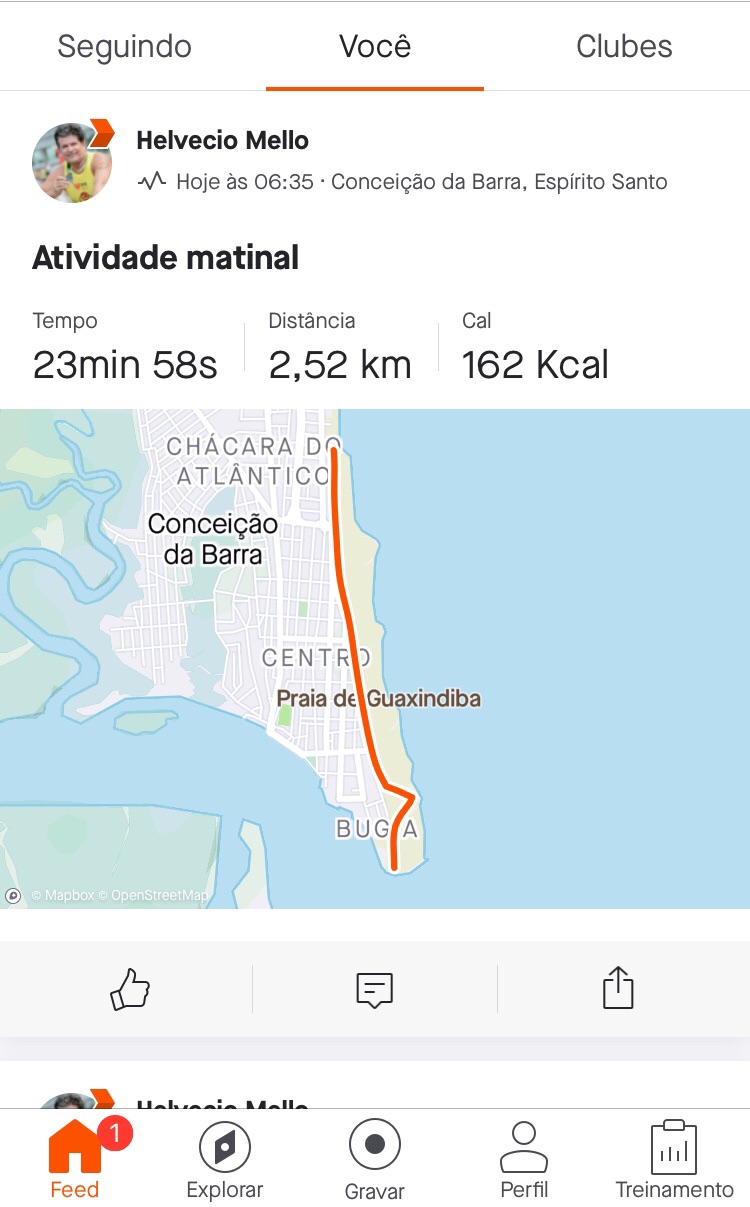This screenshot has width=750, height=1207.
Task: Tap Gravar to record an activity
Action: pos(375,1159)
